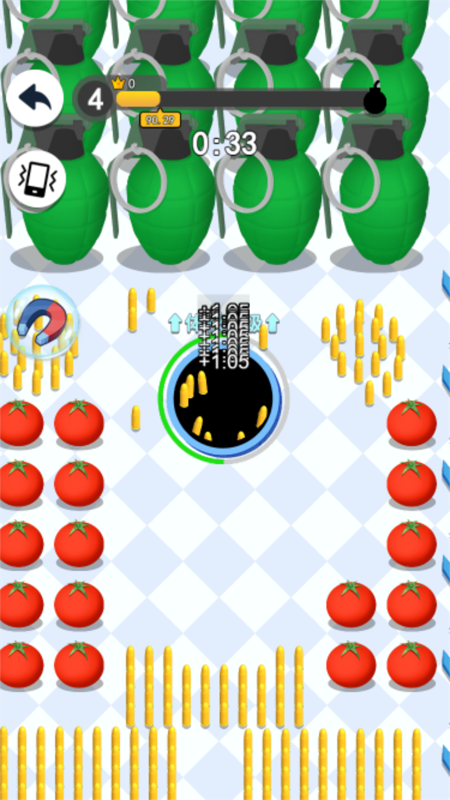Toggle the phone vibration setting
Viewport: 450px width, 800px height.
click(38, 179)
